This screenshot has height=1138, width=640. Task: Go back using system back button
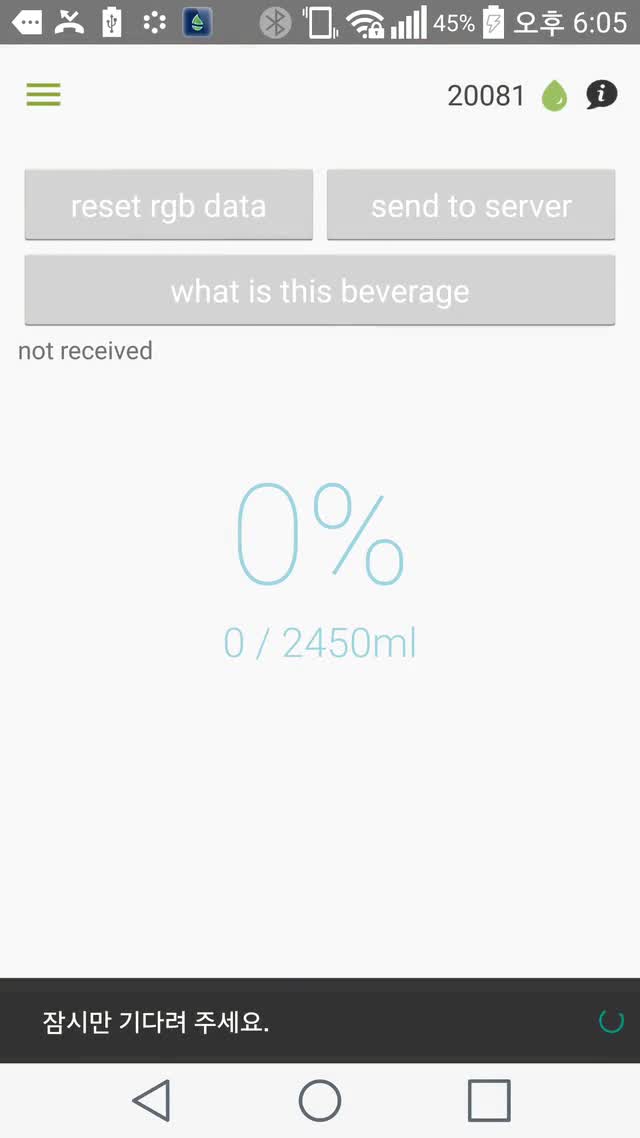click(151, 1101)
